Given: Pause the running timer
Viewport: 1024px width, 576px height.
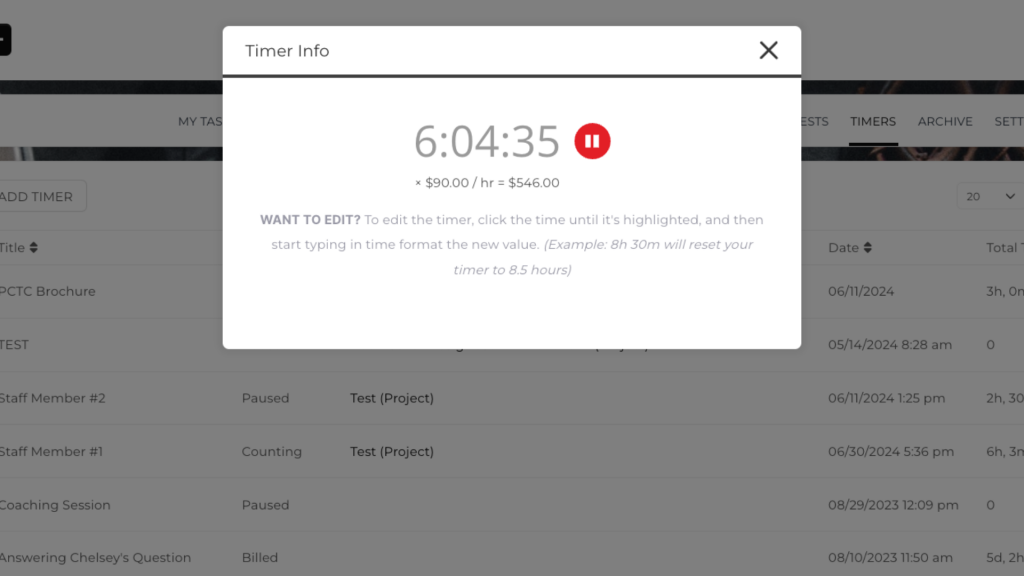Looking at the screenshot, I should click(x=592, y=141).
